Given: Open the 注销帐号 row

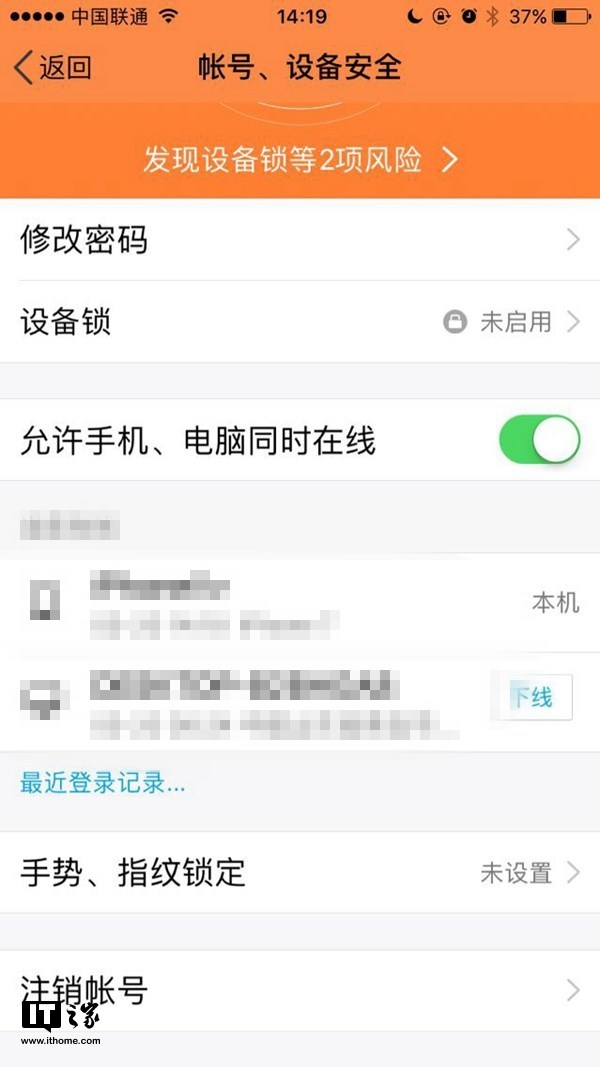Looking at the screenshot, I should (x=300, y=990).
